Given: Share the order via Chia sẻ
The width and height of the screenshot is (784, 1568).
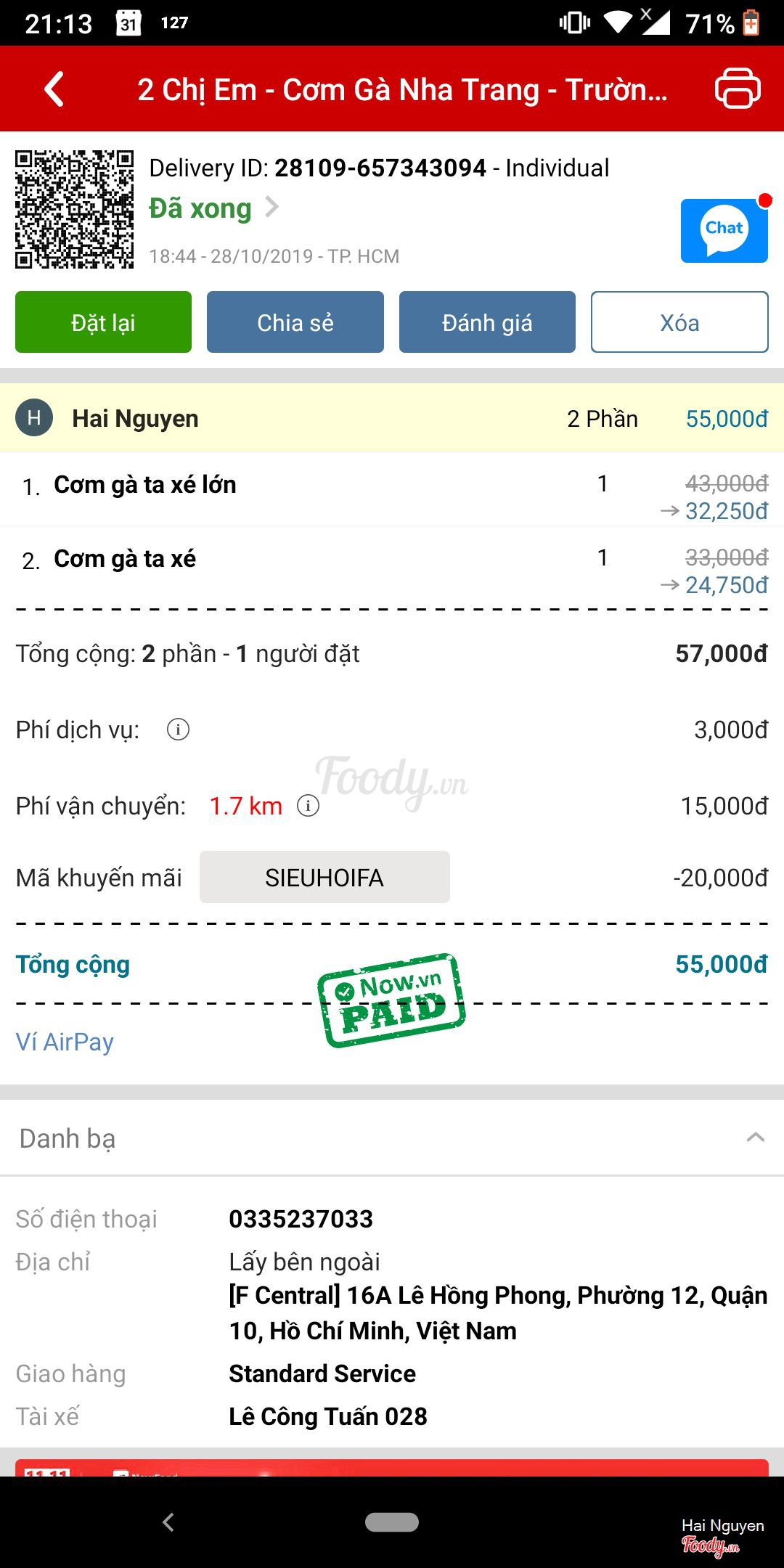Looking at the screenshot, I should click(x=295, y=322).
